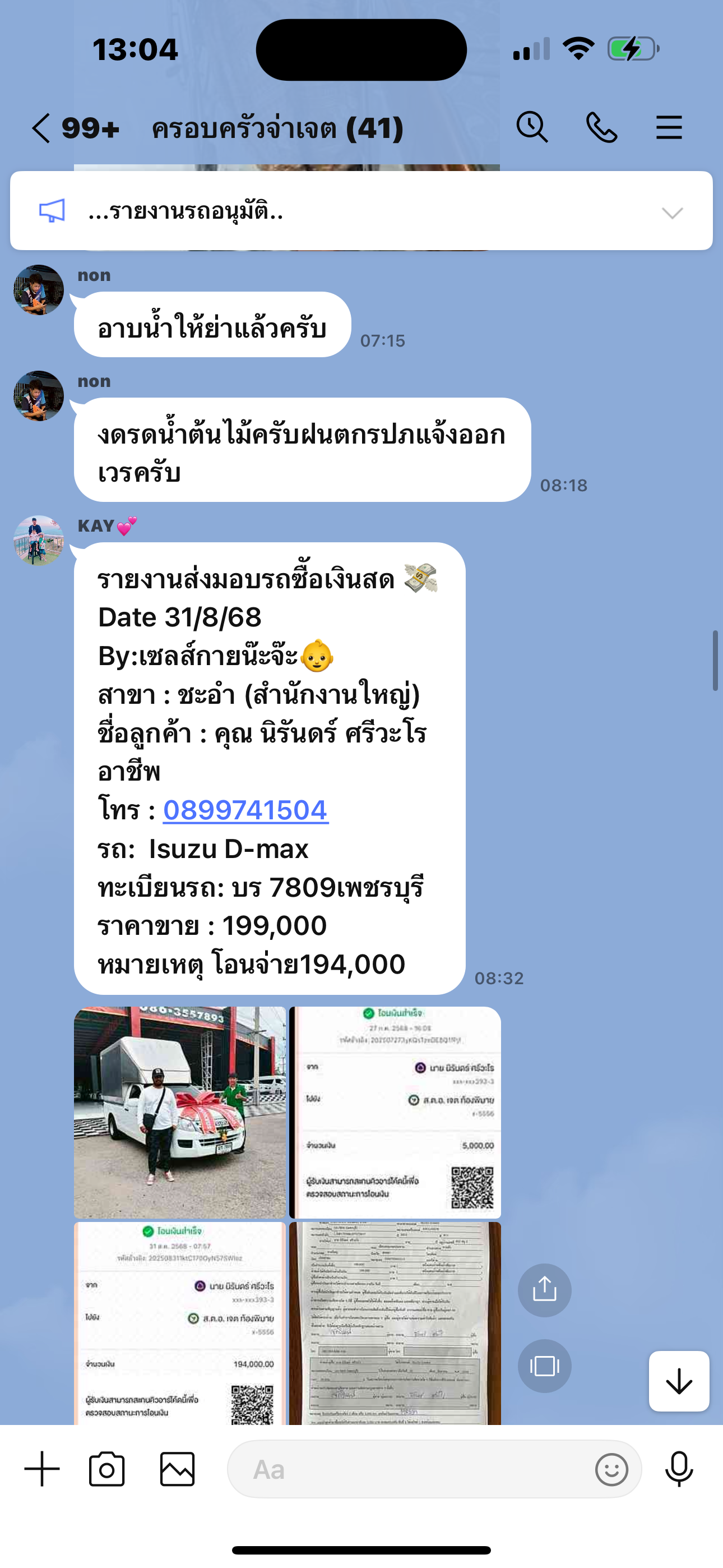Jump to the latest messages
This screenshot has height=1568, width=723.
(679, 1381)
